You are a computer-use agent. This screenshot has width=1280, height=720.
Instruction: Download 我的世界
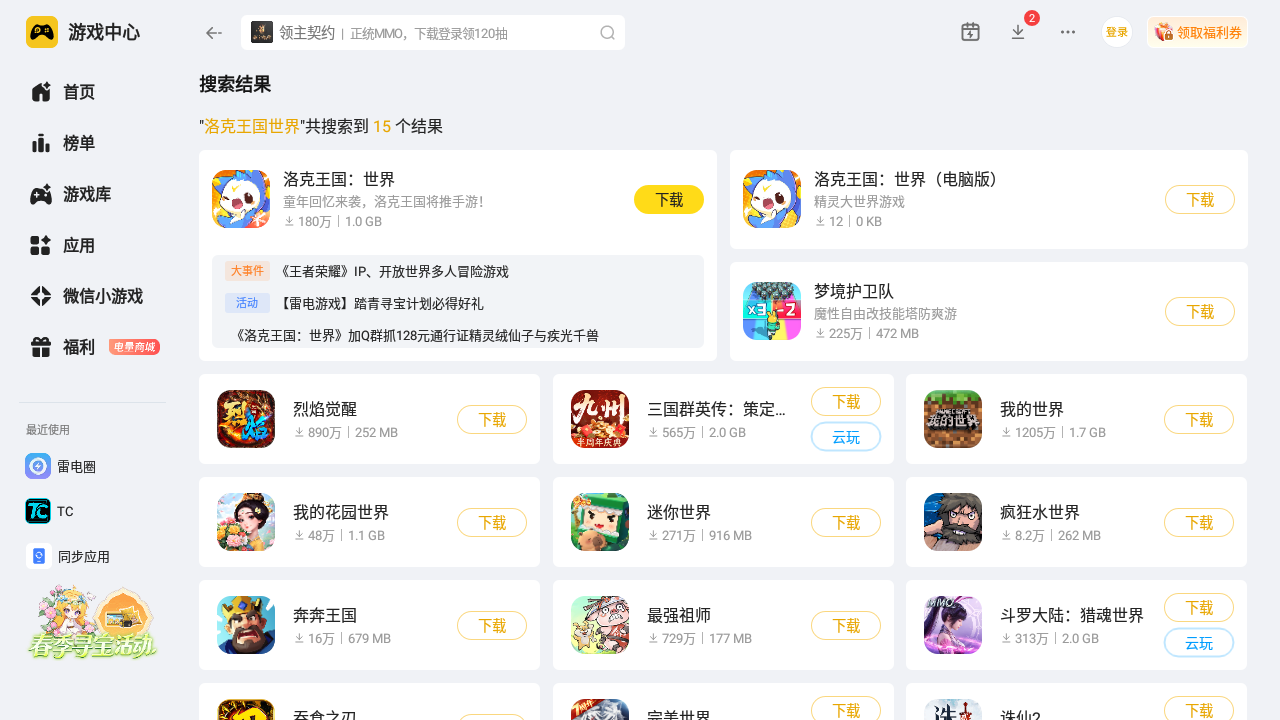click(1198, 420)
